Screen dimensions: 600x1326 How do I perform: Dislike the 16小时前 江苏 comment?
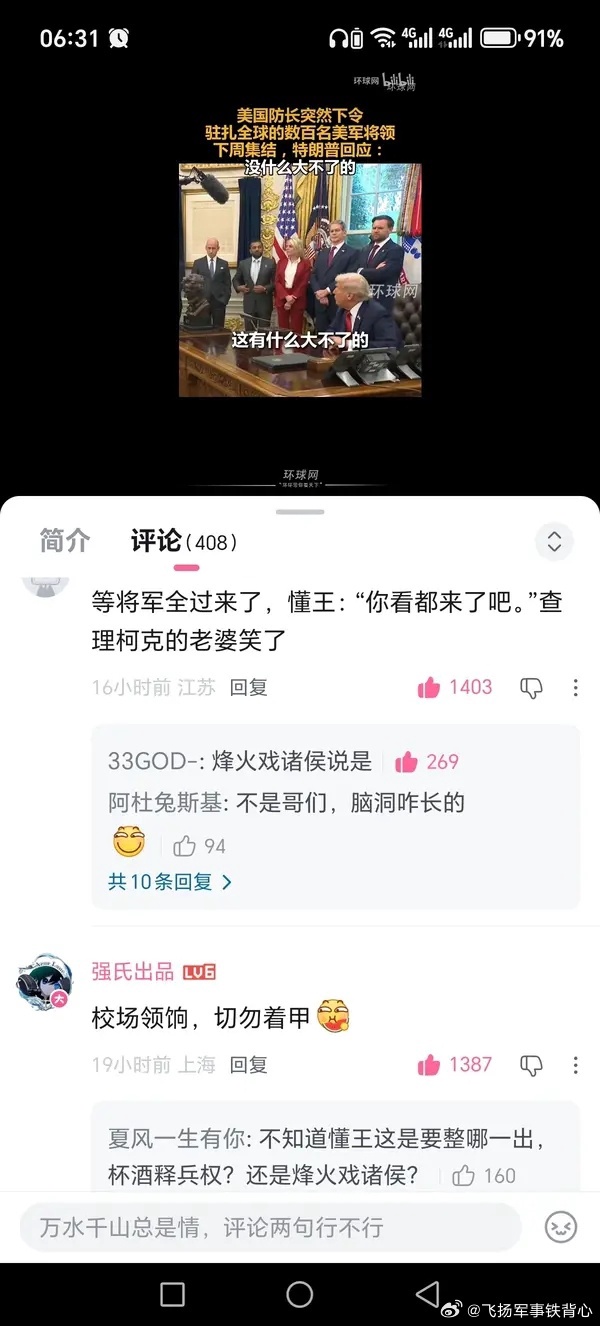pos(531,688)
